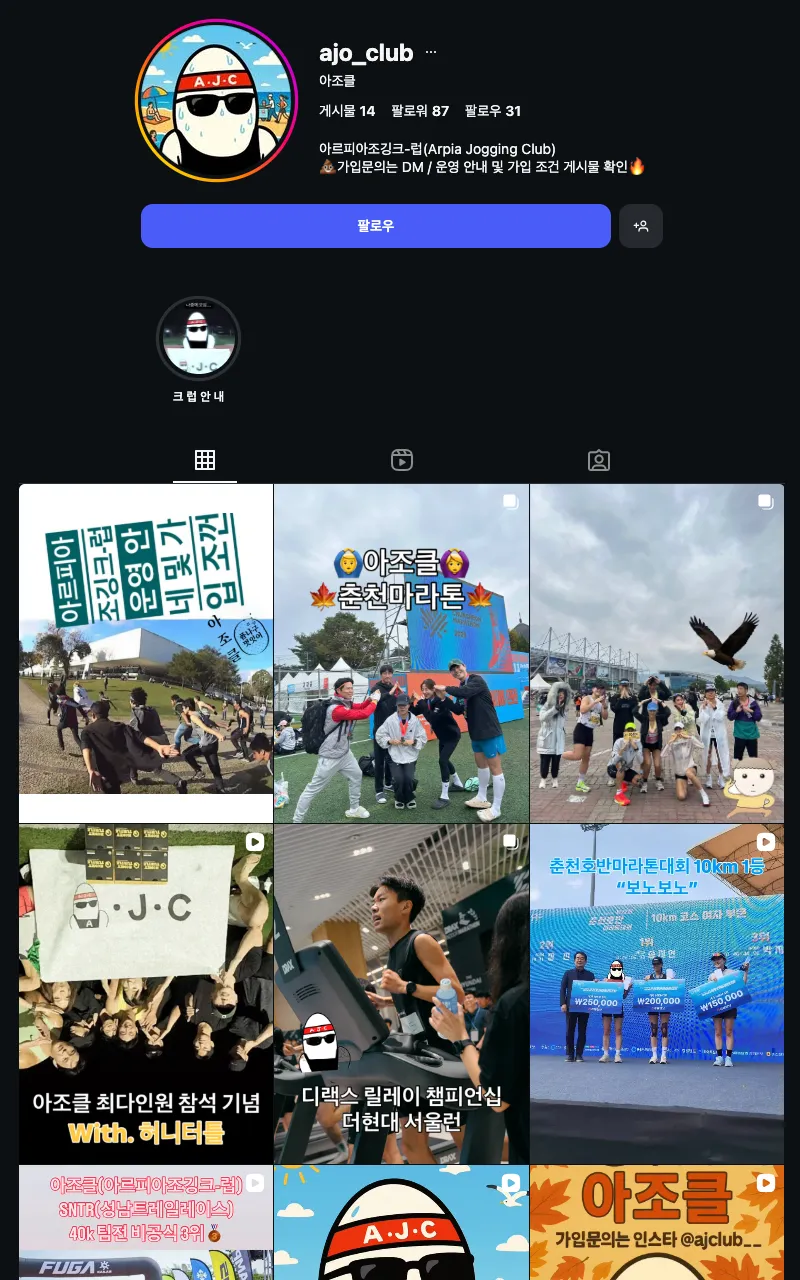Open the three-dot options next to ajo_club
The image size is (800, 1280).
point(431,53)
